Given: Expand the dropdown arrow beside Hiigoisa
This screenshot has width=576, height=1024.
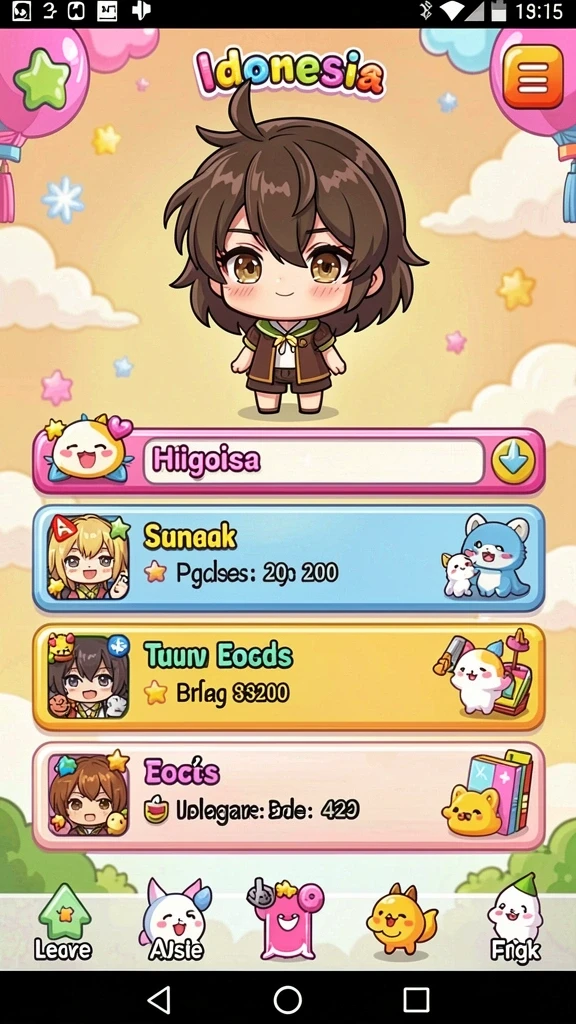Looking at the screenshot, I should click(513, 461).
